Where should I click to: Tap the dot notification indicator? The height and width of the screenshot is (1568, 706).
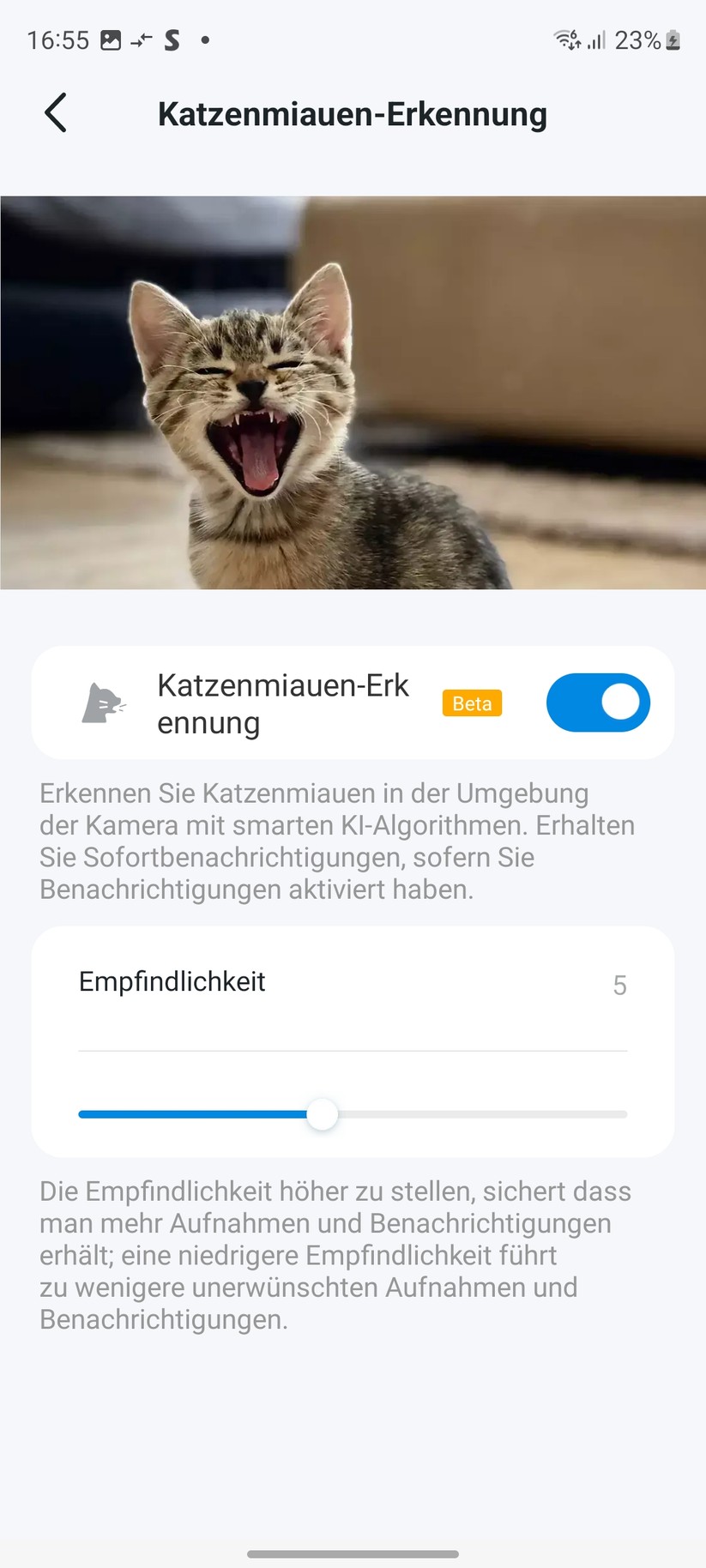click(x=205, y=39)
